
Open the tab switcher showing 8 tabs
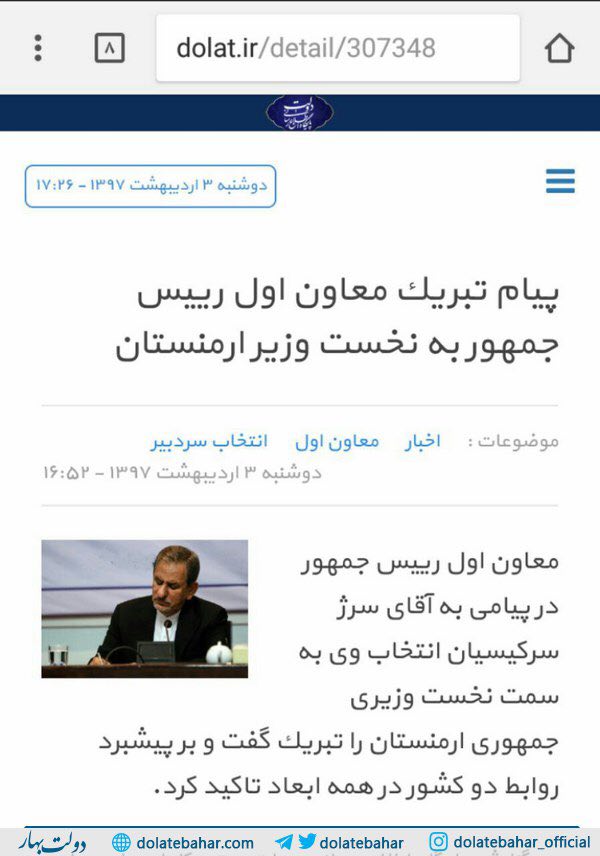click(110, 47)
